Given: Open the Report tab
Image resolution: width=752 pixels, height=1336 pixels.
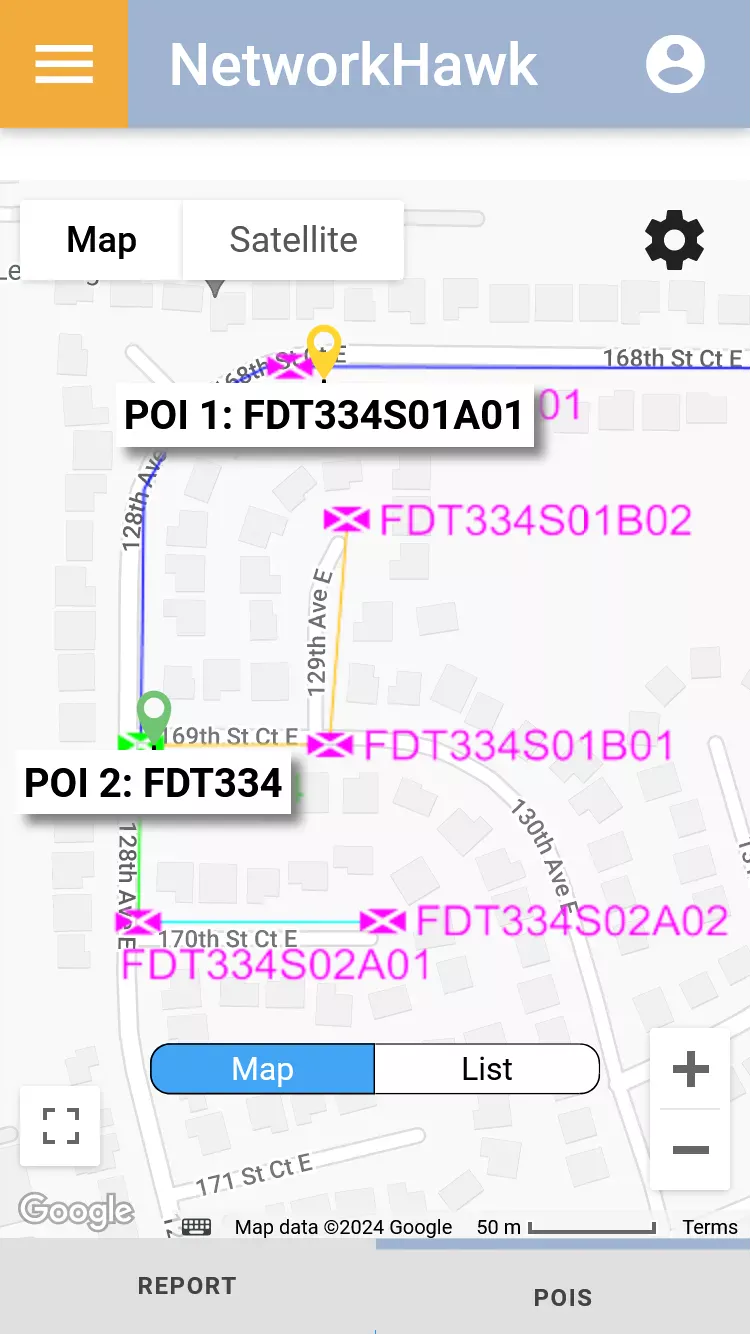Looking at the screenshot, I should pos(187,1286).
